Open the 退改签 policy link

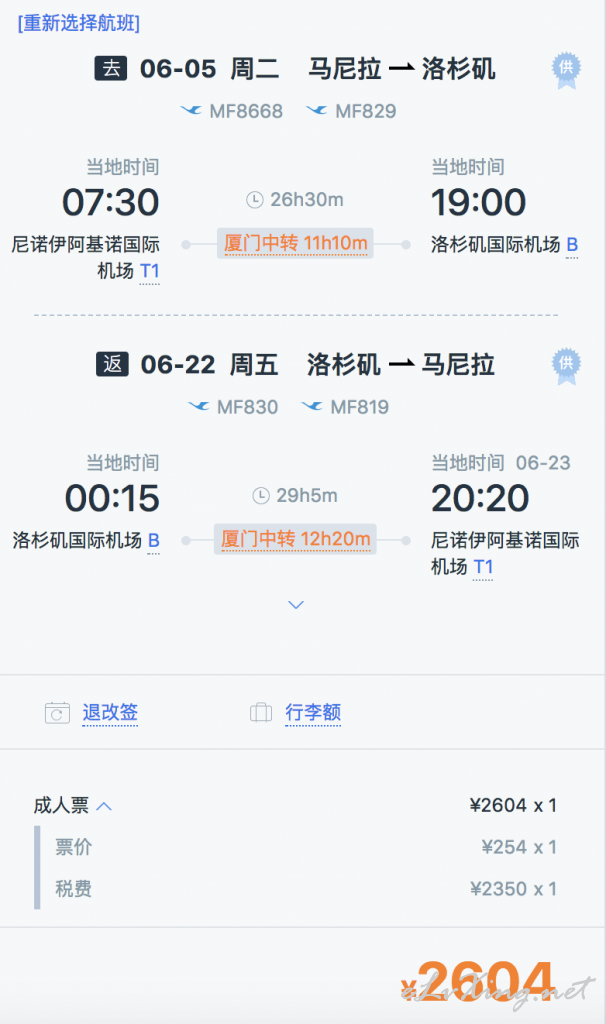[110, 712]
